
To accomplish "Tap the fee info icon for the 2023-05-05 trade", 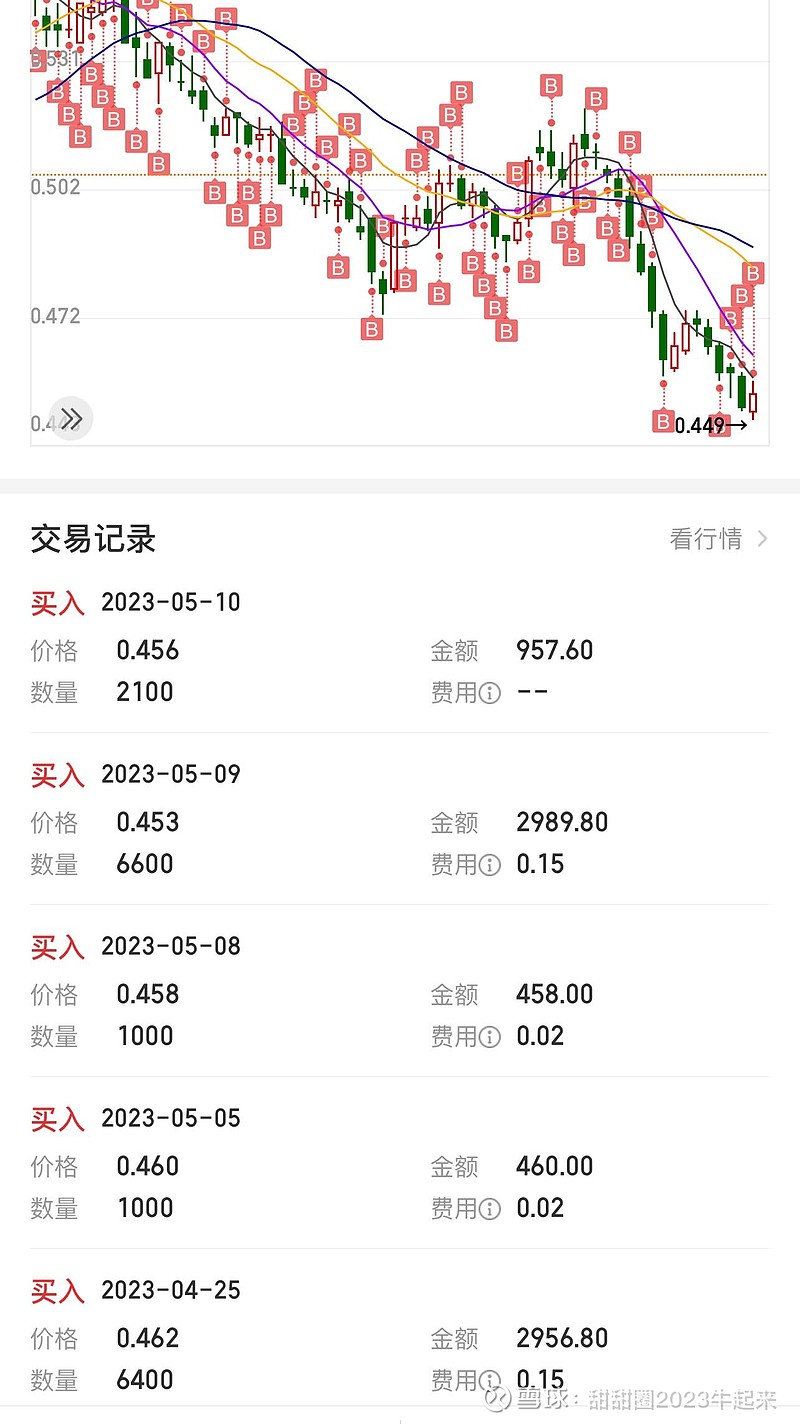I will [489, 1208].
